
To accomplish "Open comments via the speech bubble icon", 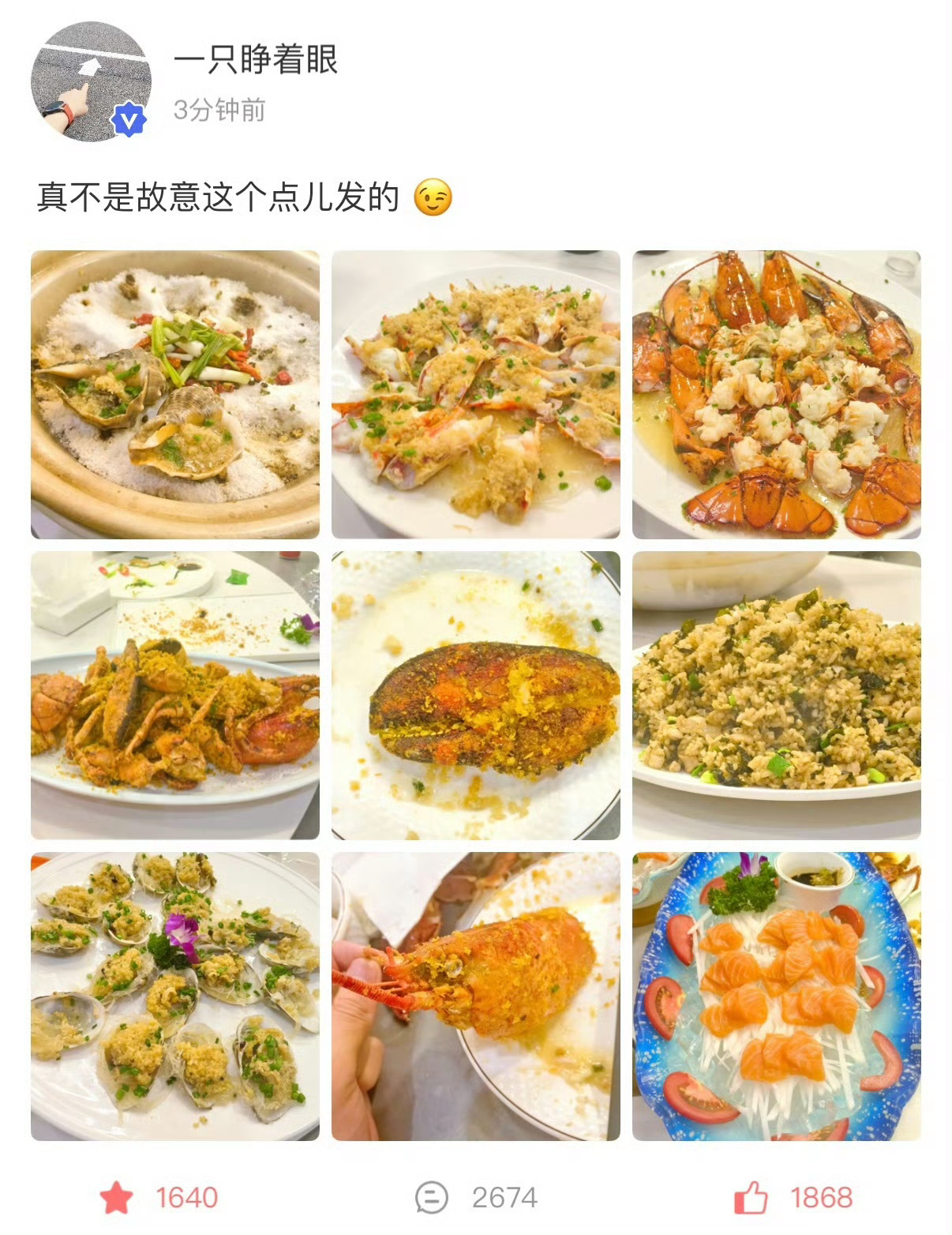I will tap(430, 1197).
